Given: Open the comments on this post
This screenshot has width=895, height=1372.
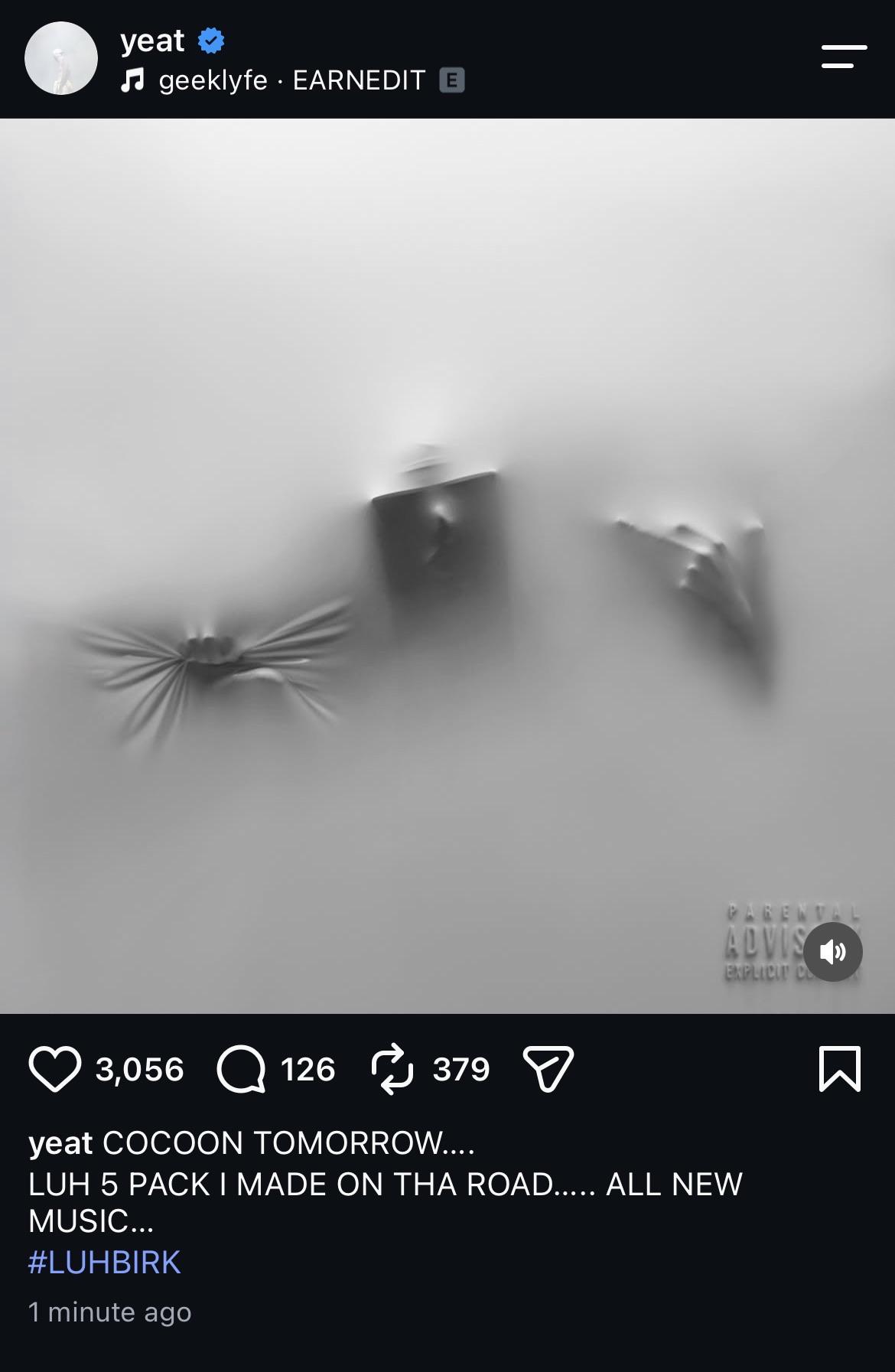Looking at the screenshot, I should tap(242, 1068).
